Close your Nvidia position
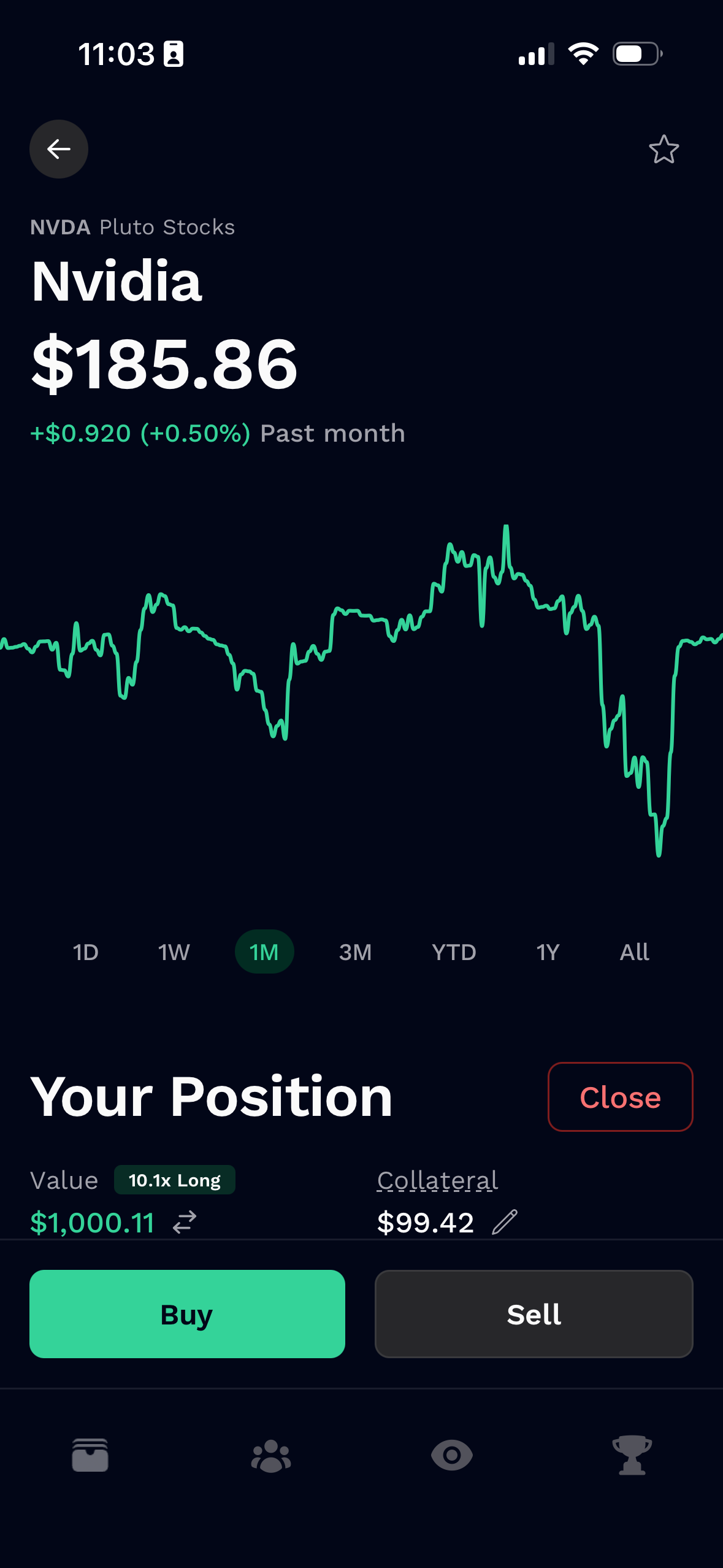 (x=620, y=1097)
